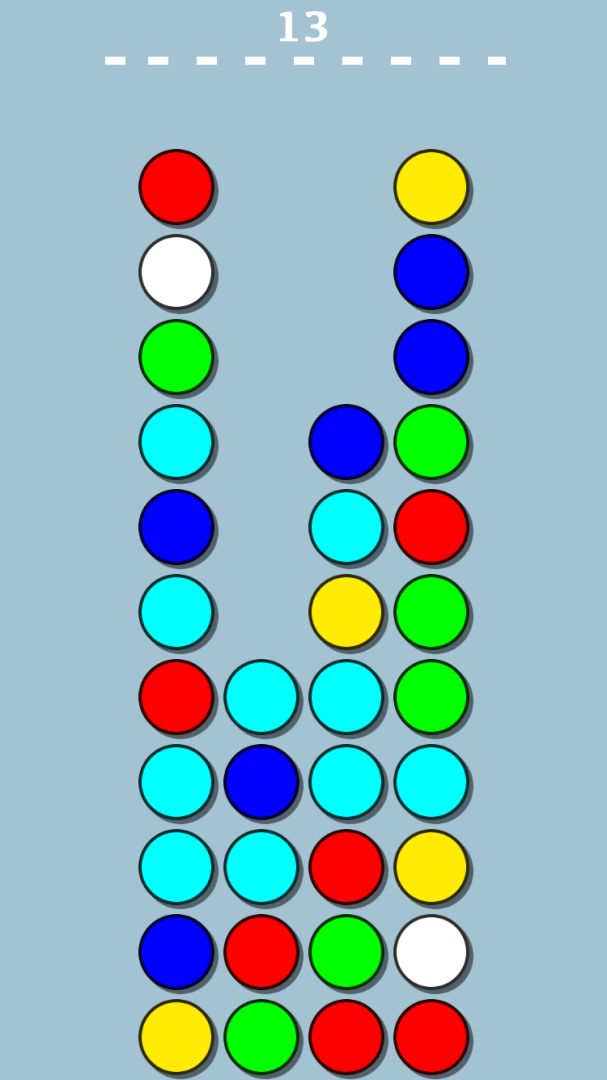
Task: Tap the red ball topping the leftmost column
Action: (176, 186)
